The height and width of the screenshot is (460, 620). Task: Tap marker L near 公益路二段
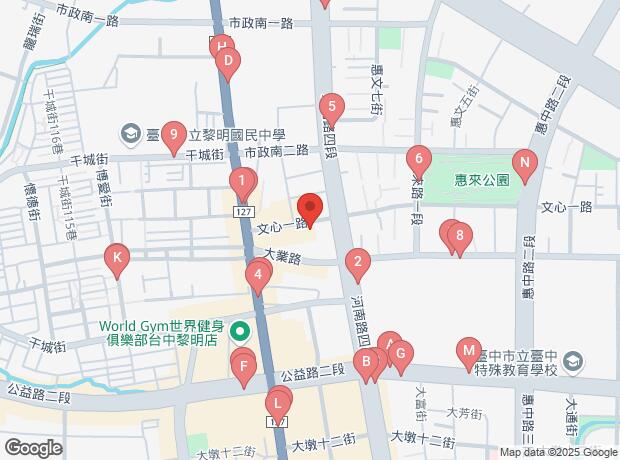click(x=277, y=403)
